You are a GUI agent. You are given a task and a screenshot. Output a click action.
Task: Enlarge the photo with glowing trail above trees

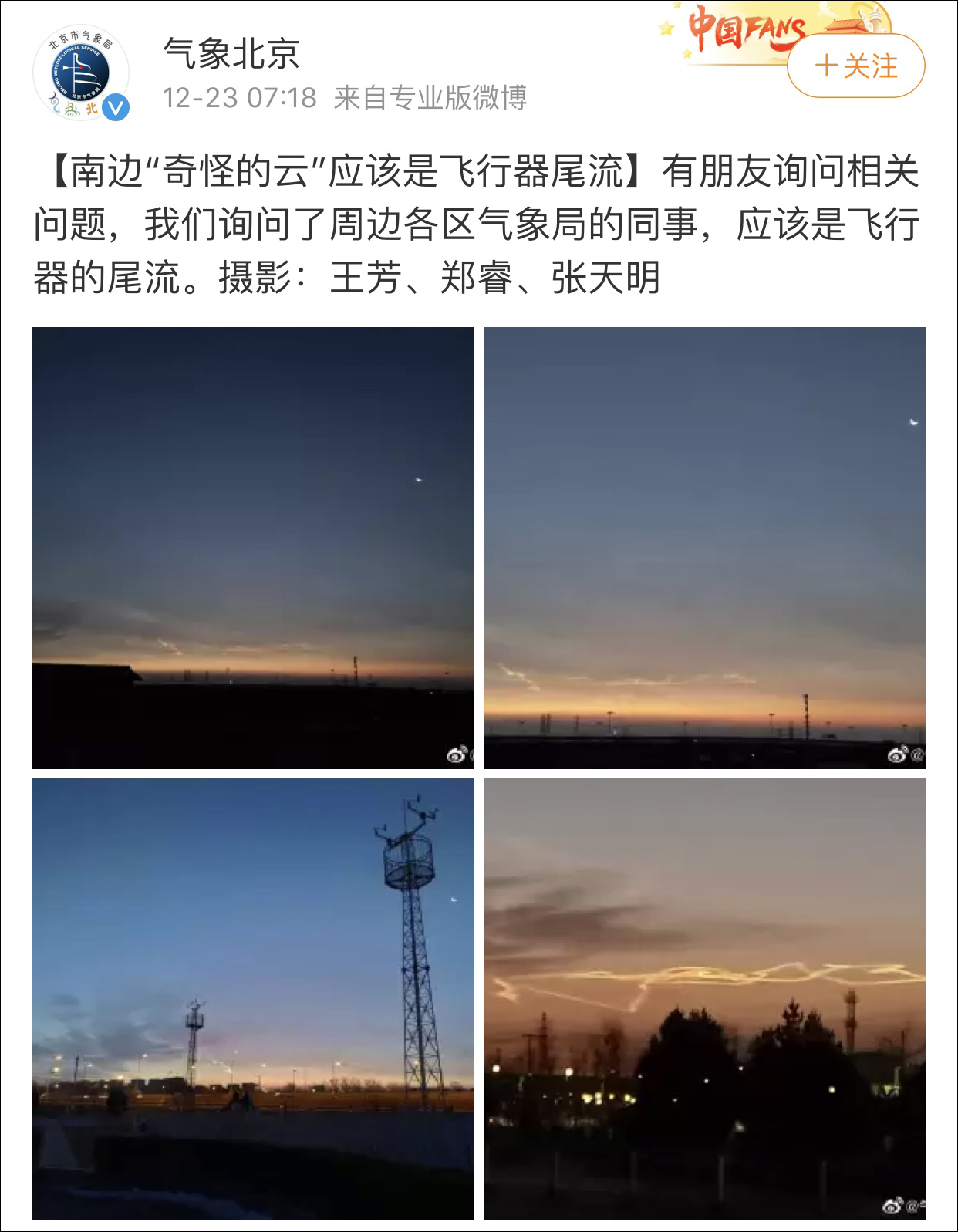click(704, 999)
